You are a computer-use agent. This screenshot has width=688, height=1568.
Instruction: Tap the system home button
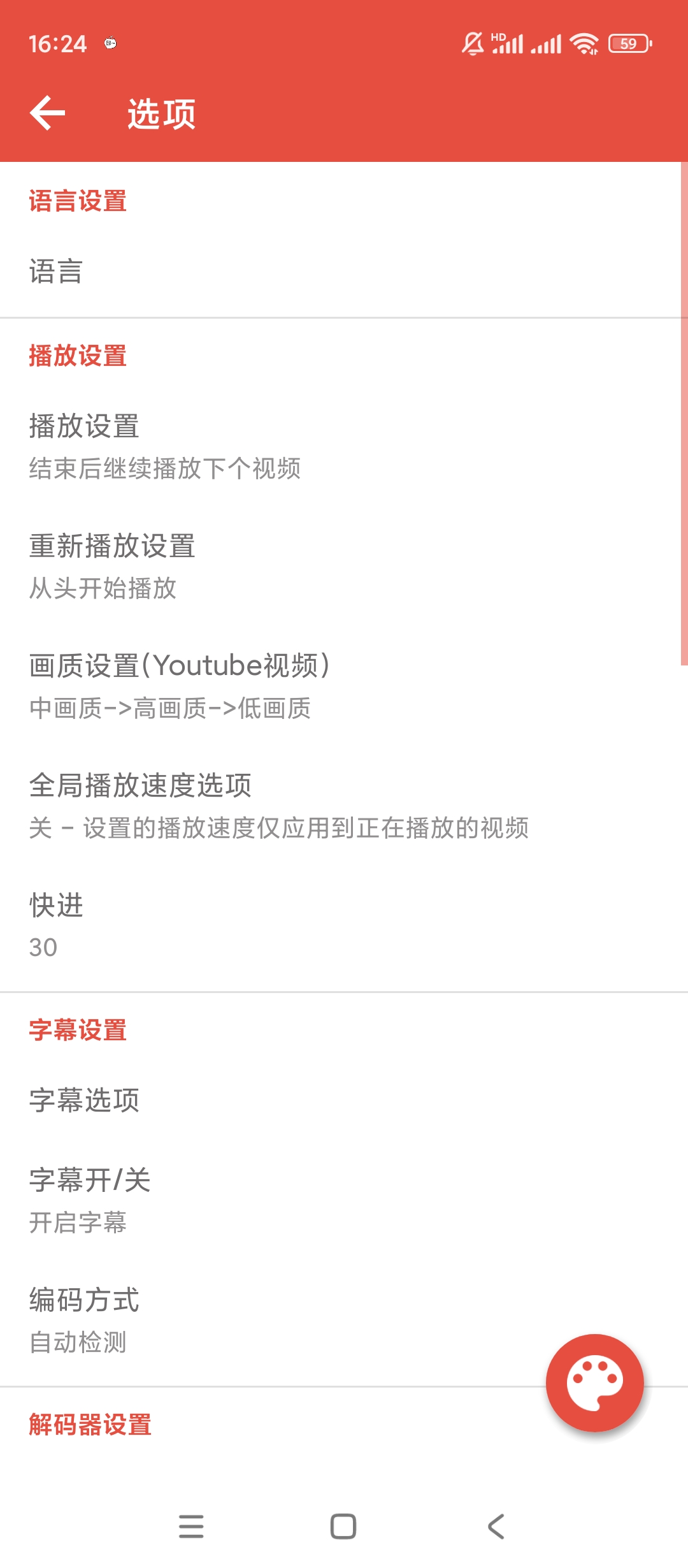(343, 1527)
